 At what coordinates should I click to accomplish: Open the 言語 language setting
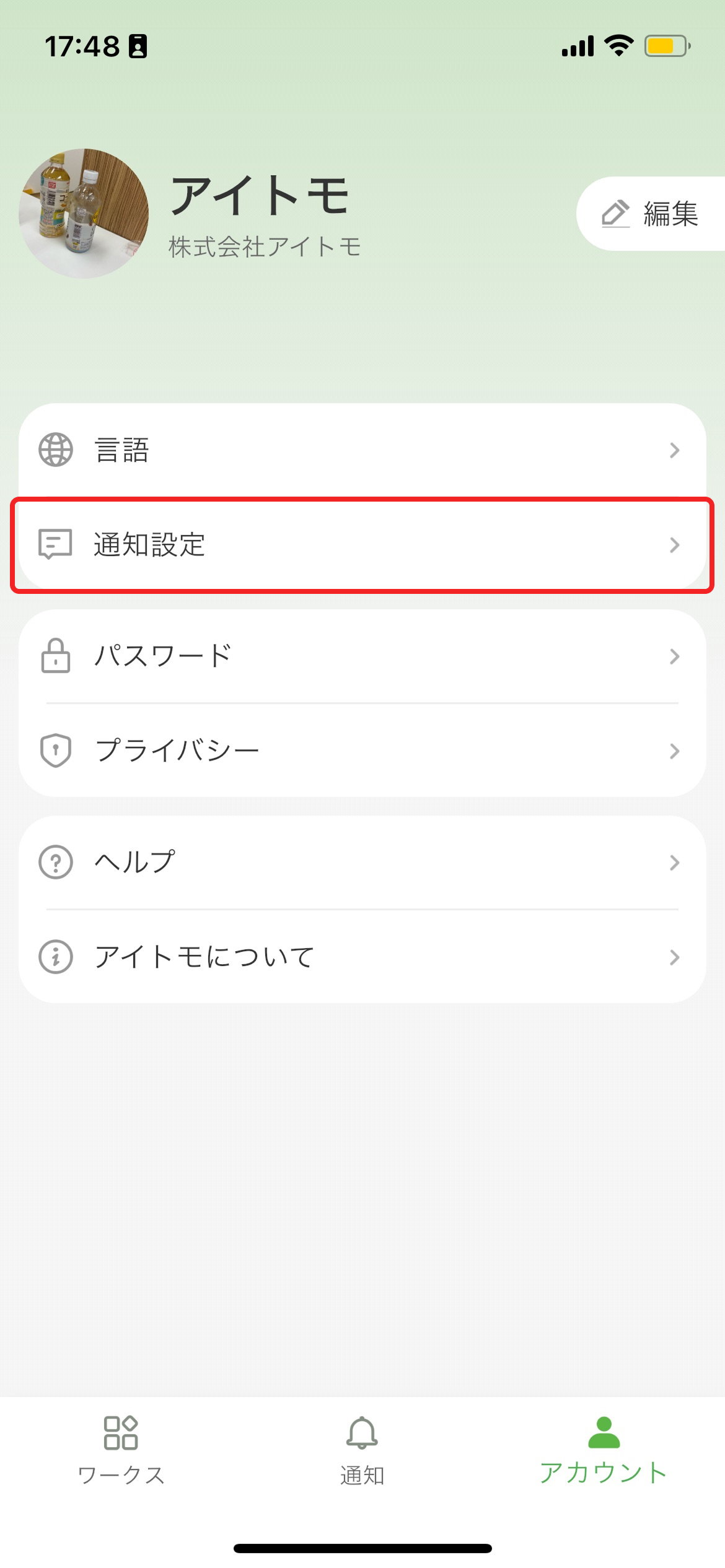[x=362, y=450]
